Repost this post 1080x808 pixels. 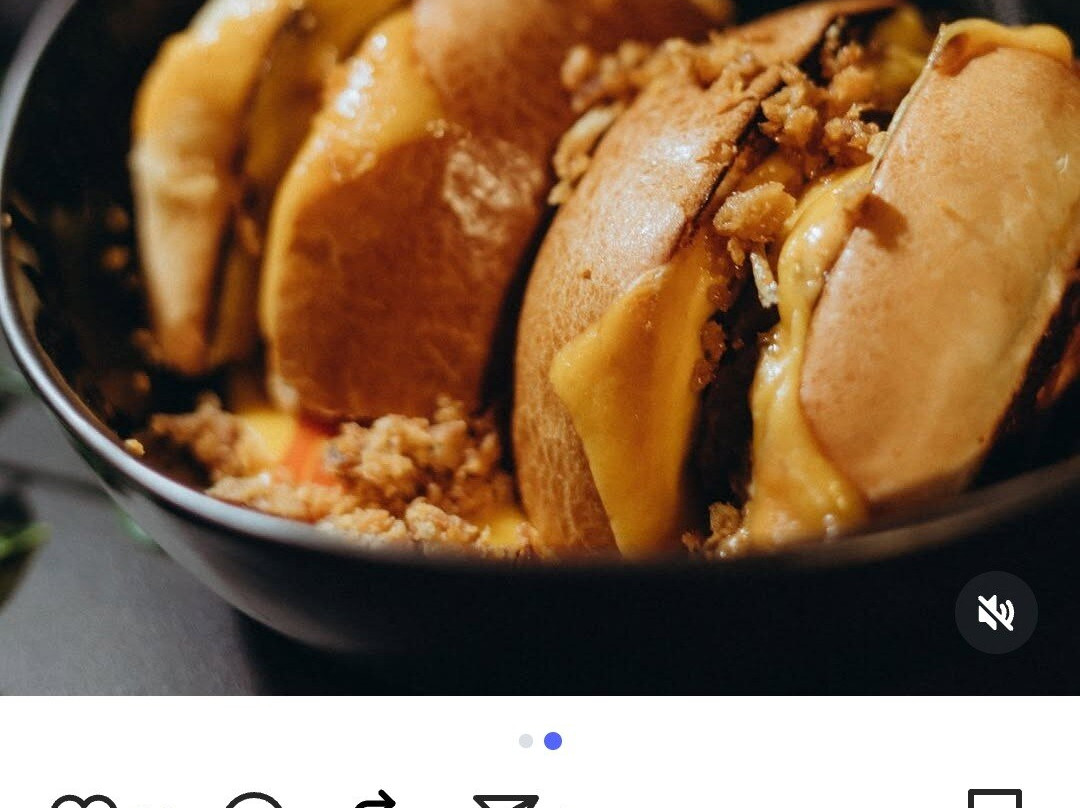pyautogui.click(x=375, y=800)
